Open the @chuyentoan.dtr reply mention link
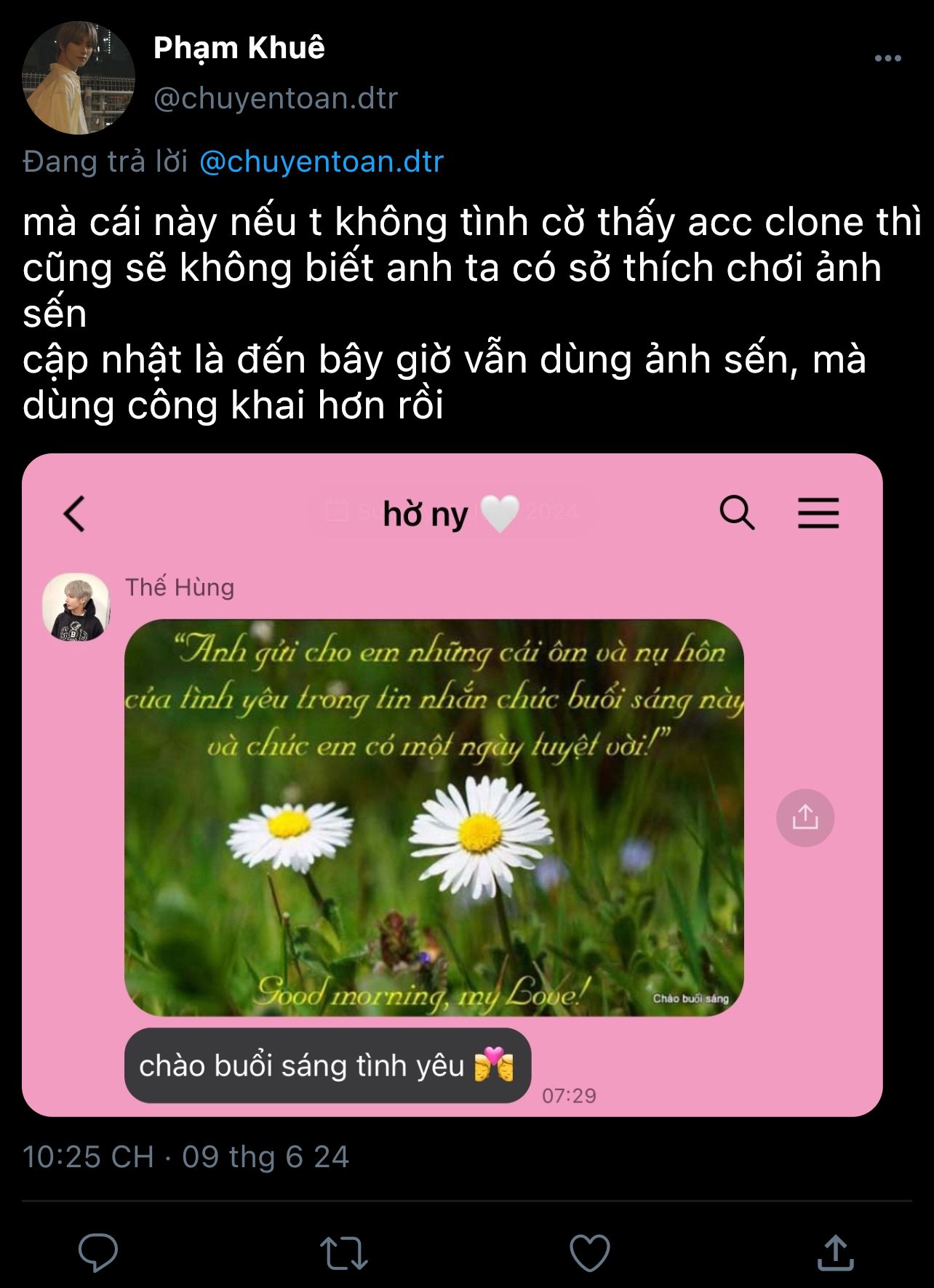 (321, 162)
